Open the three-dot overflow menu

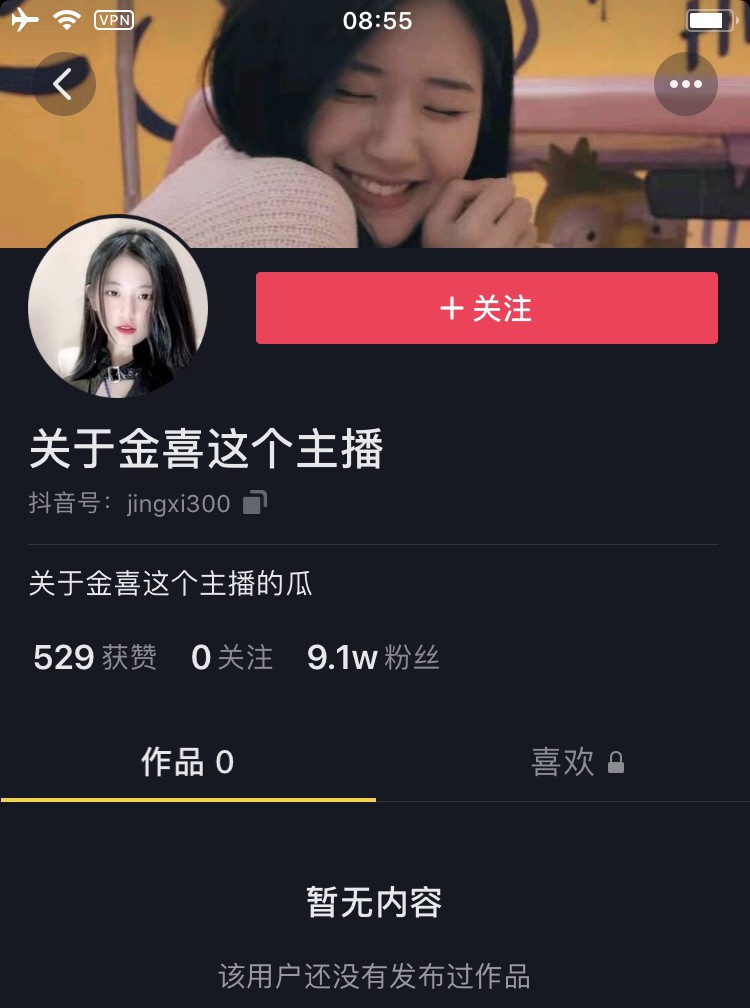[686, 84]
